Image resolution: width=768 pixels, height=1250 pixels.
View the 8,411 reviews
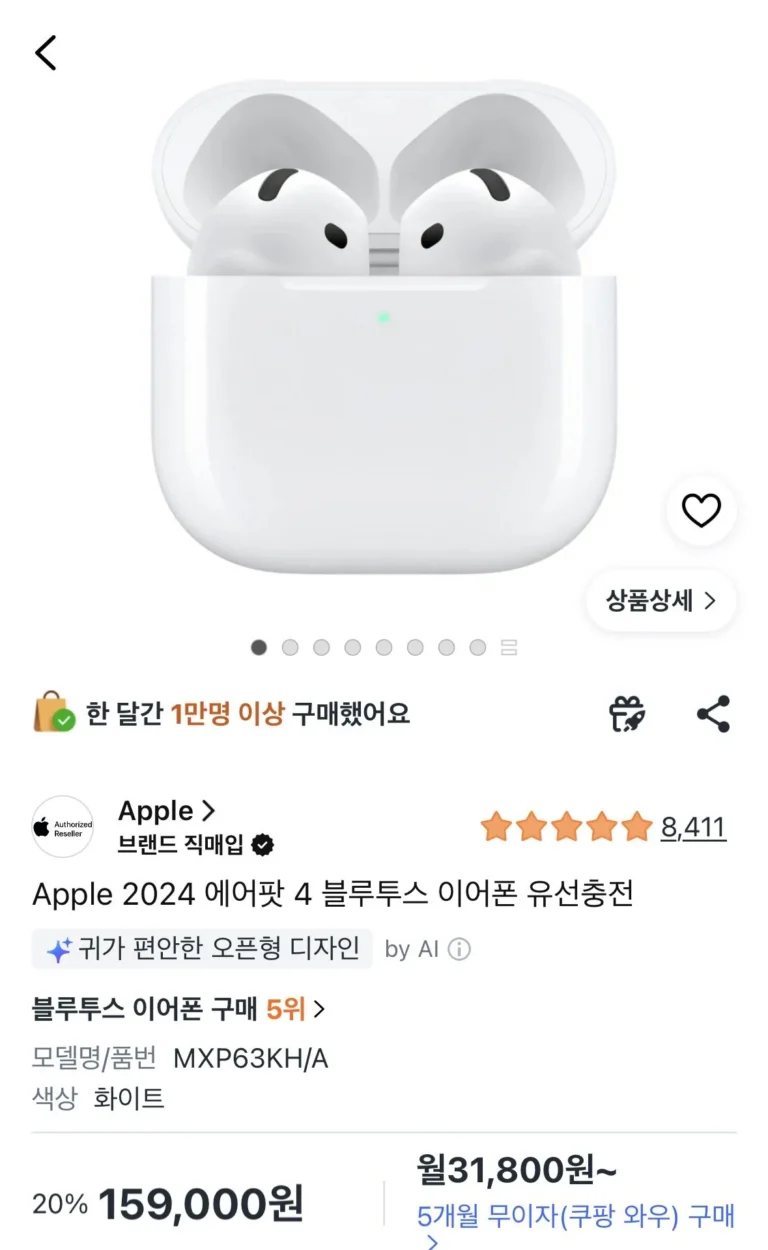(x=693, y=827)
